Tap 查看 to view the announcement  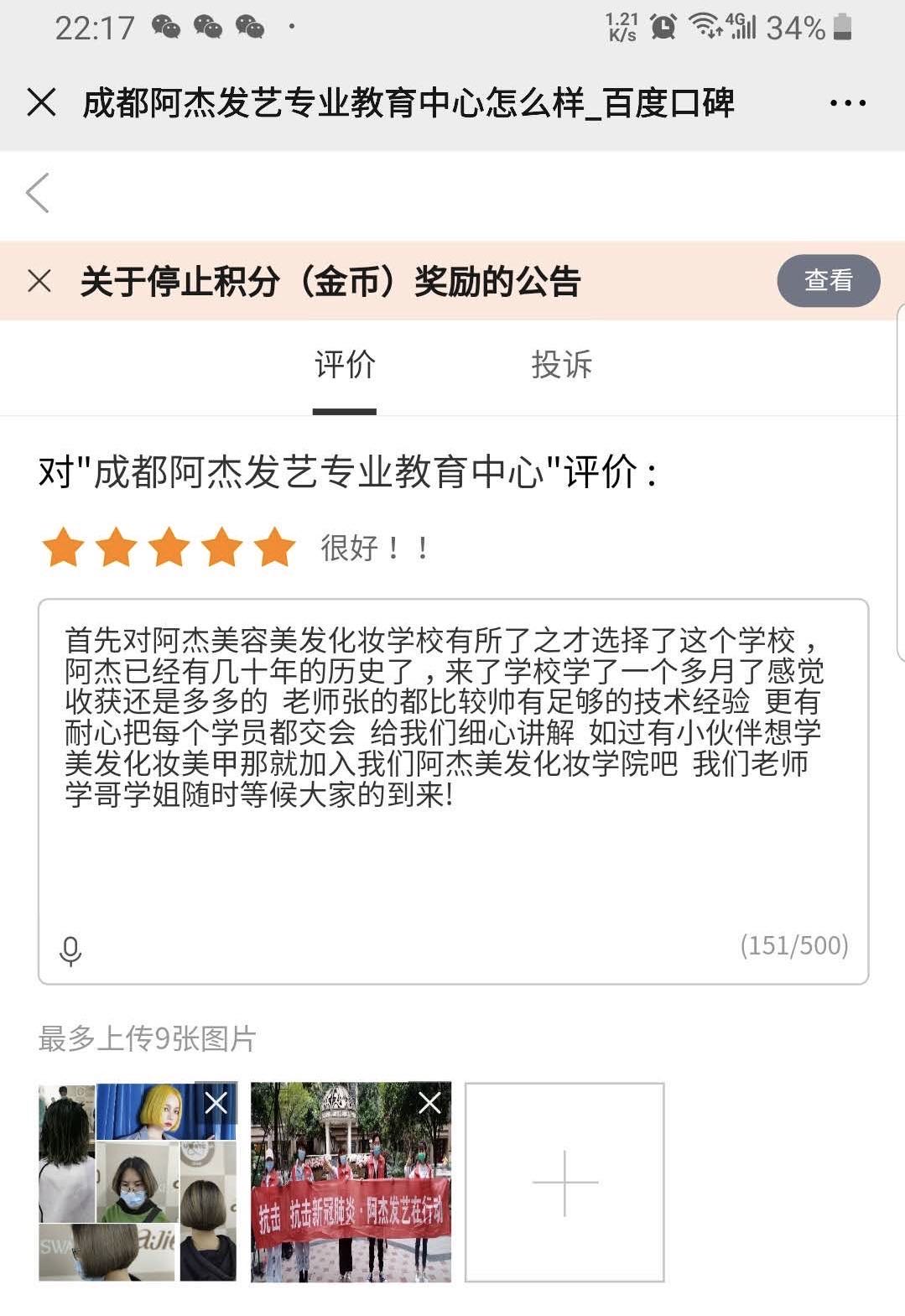828,280
